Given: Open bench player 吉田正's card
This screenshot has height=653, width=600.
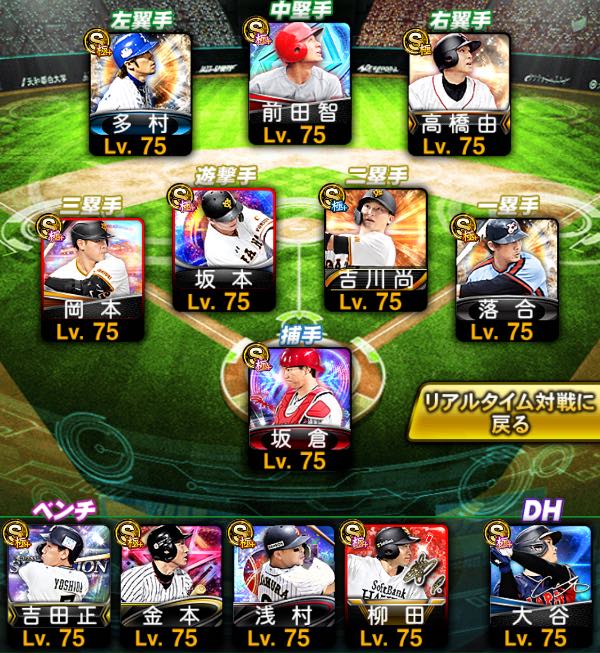Looking at the screenshot, I should (x=53, y=582).
